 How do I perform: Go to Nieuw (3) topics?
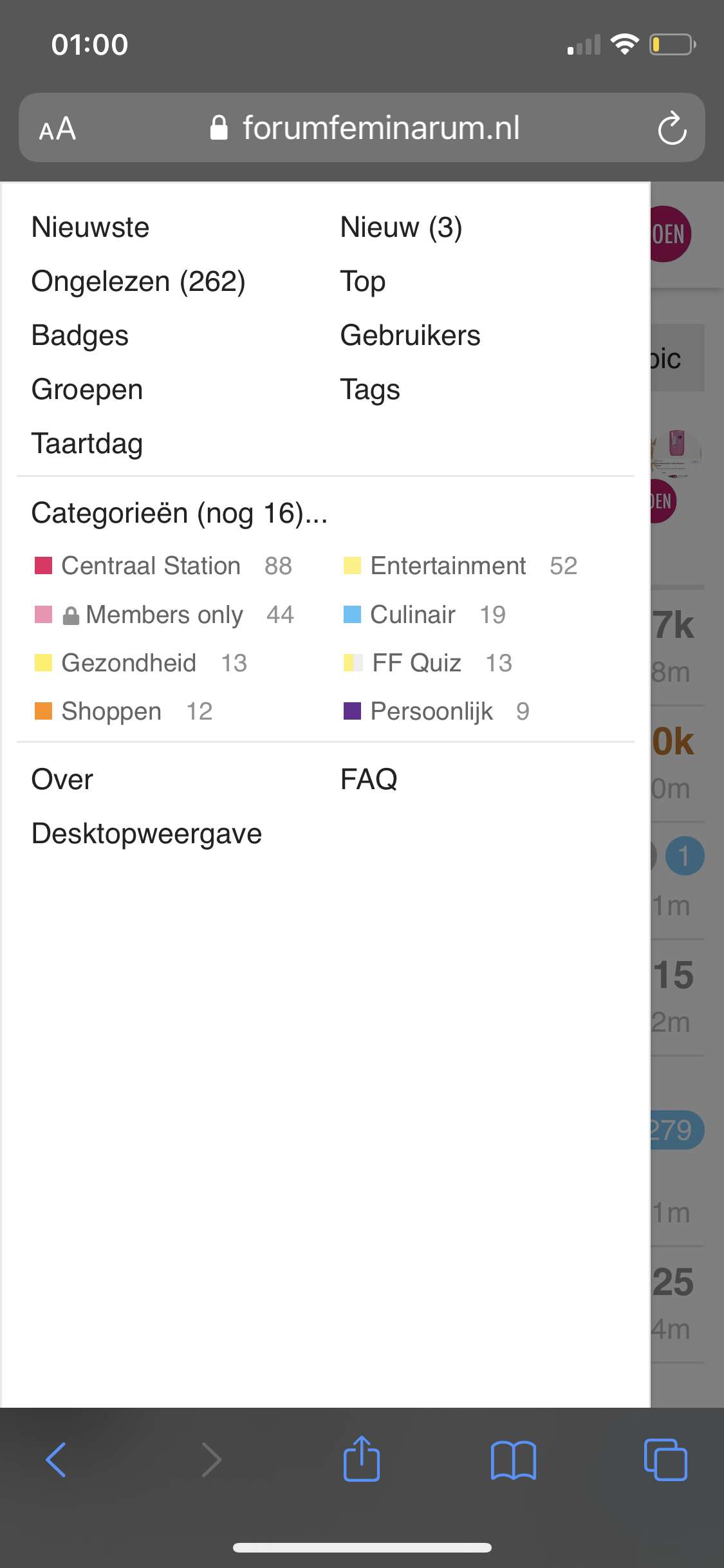(x=401, y=227)
